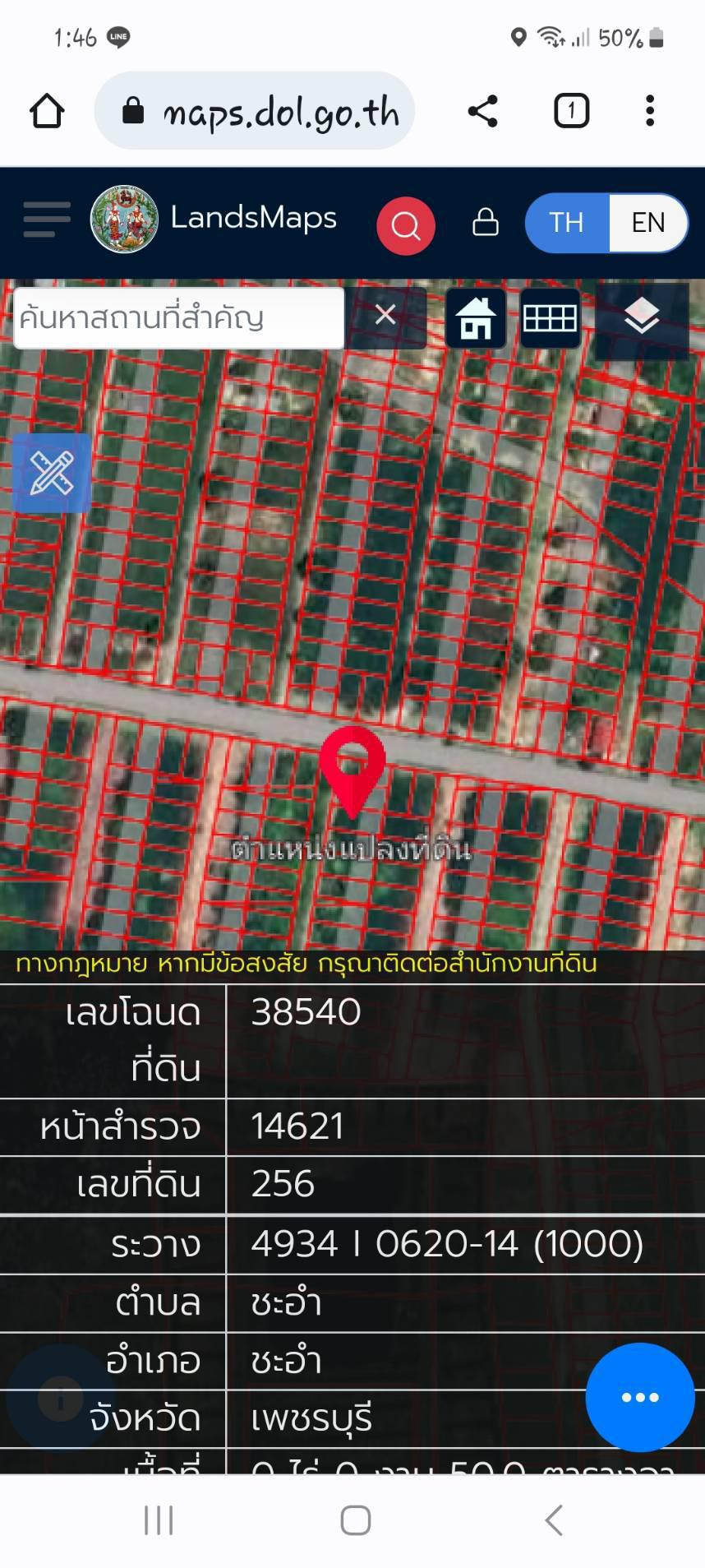The height and width of the screenshot is (1568, 705).
Task: Go back using system navigation bar
Action: (x=555, y=1520)
